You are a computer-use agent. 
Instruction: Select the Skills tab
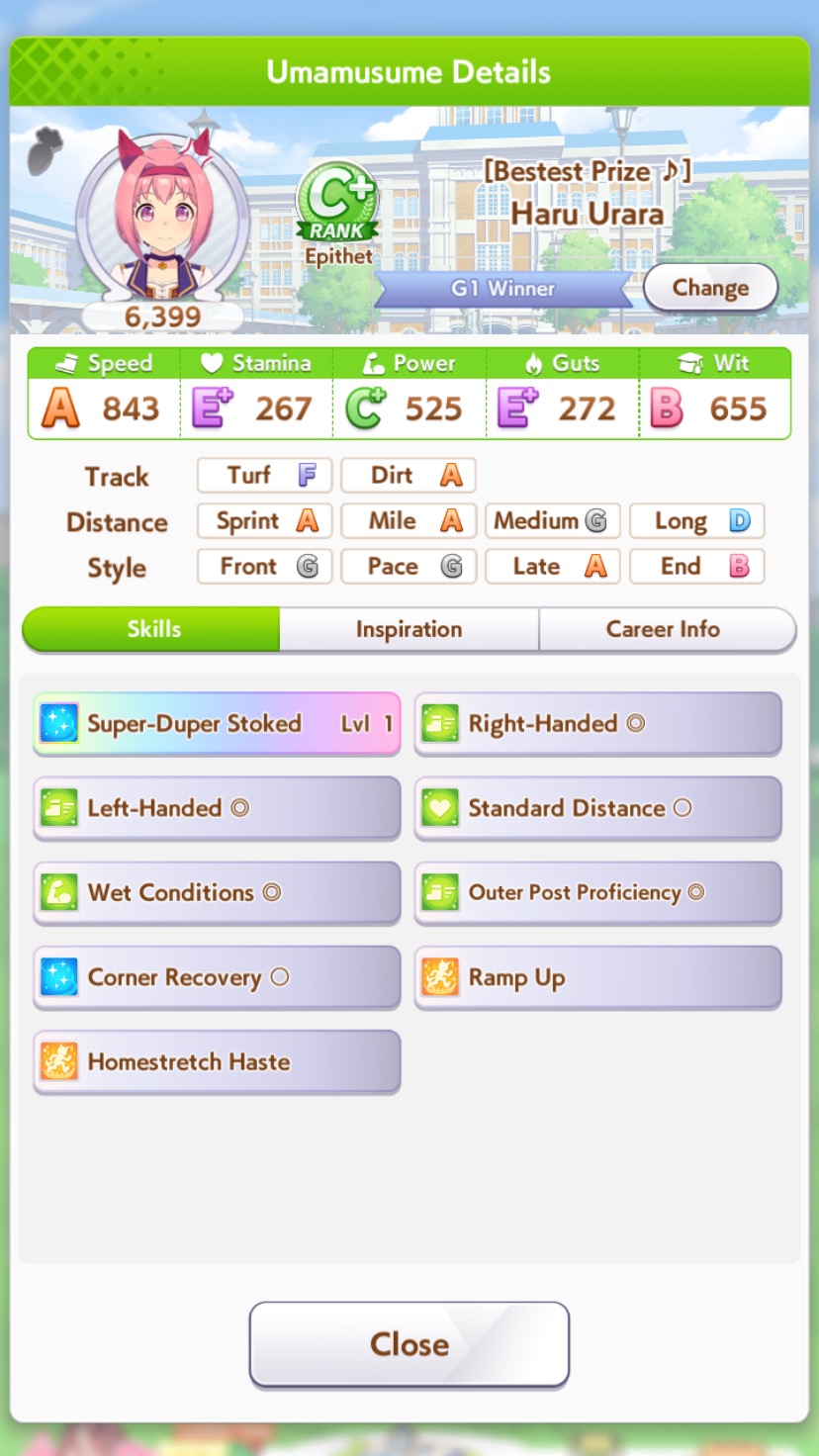tap(151, 629)
